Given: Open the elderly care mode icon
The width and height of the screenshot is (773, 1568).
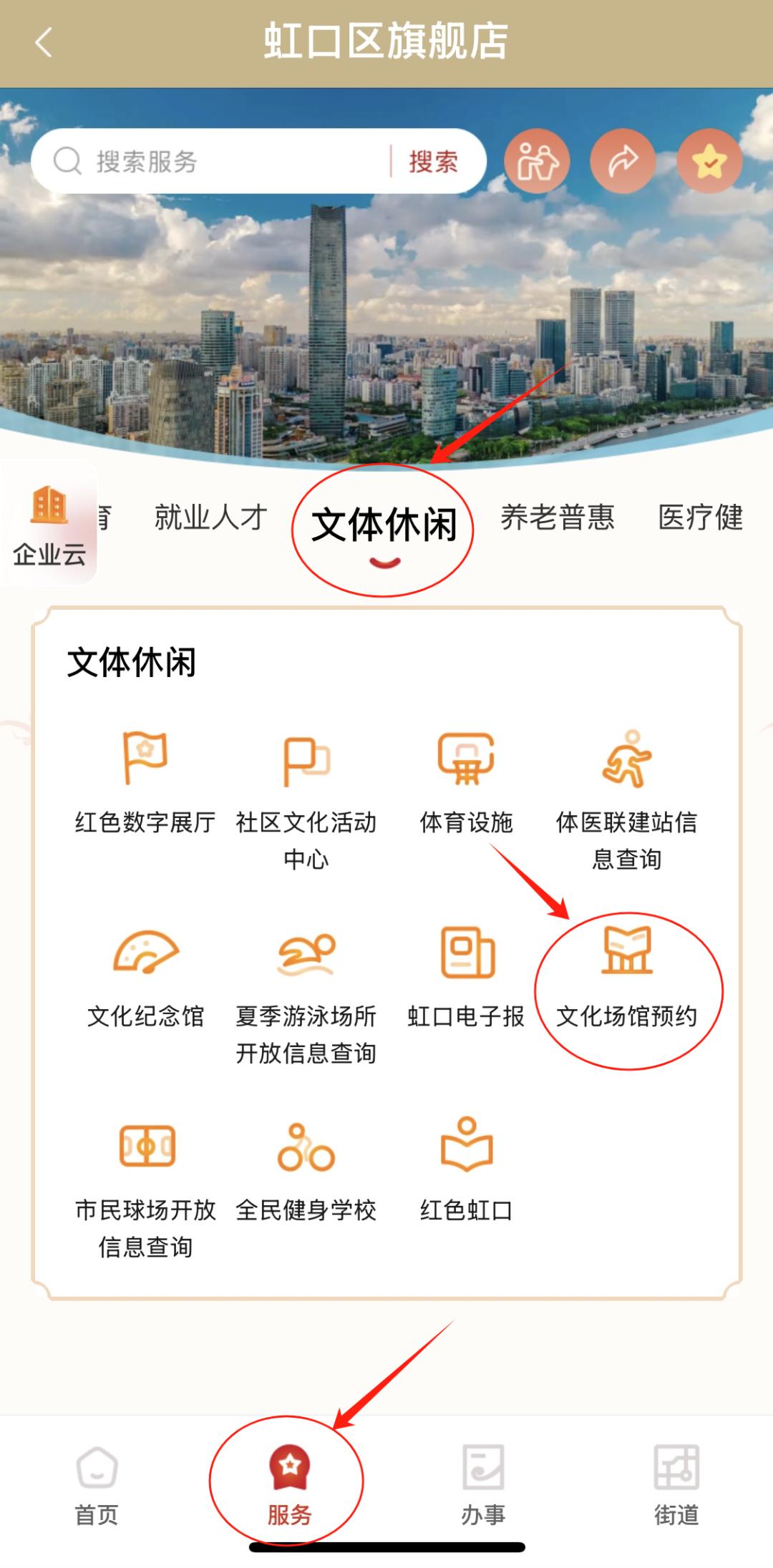Looking at the screenshot, I should click(537, 161).
